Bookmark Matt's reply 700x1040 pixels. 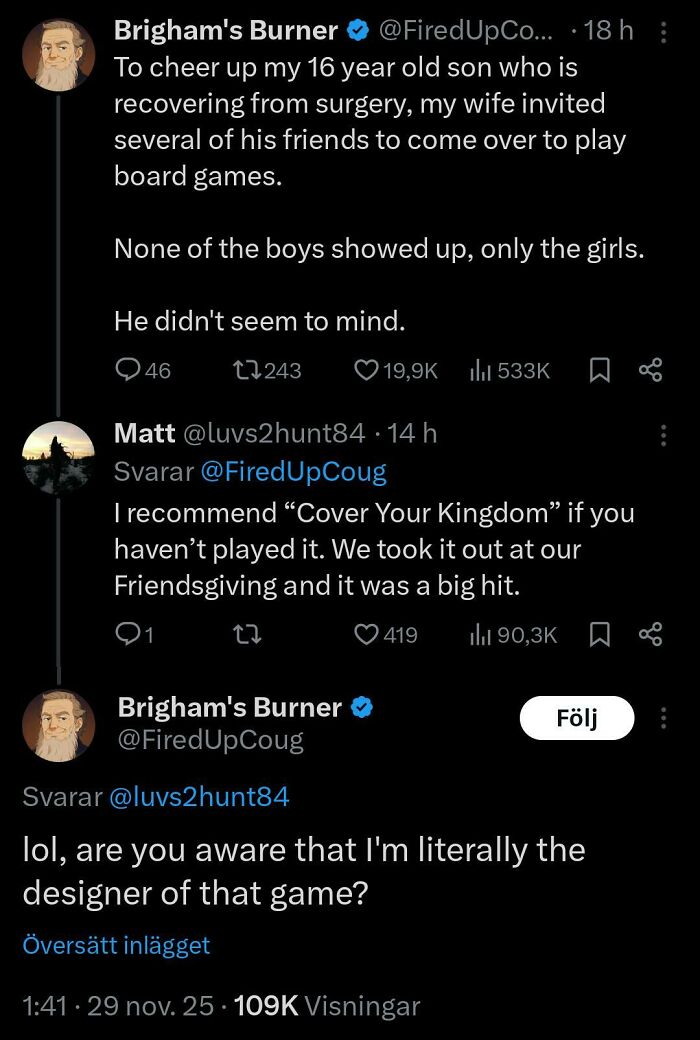click(x=598, y=634)
